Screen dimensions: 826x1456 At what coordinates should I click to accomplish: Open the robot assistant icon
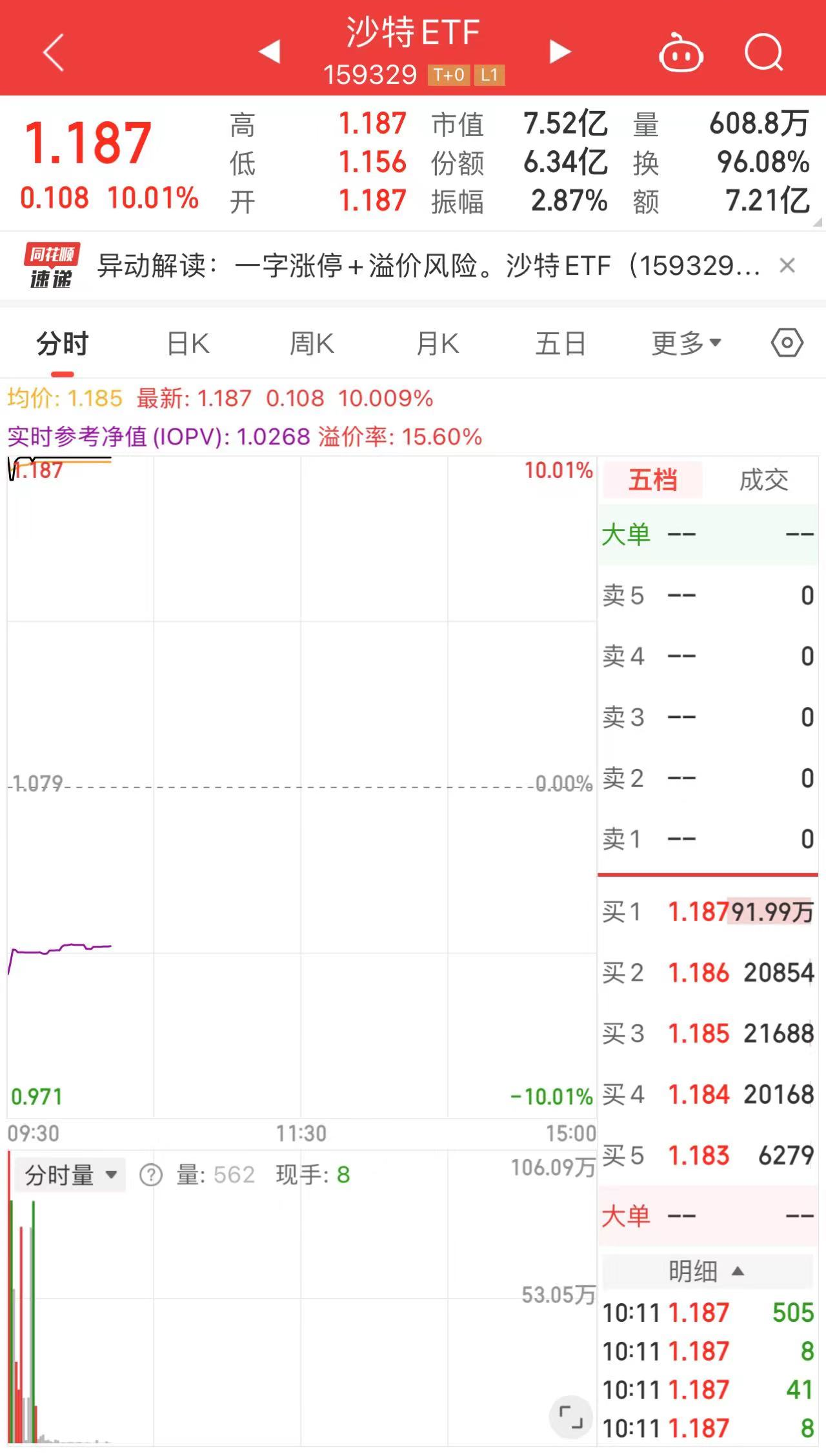coord(681,53)
